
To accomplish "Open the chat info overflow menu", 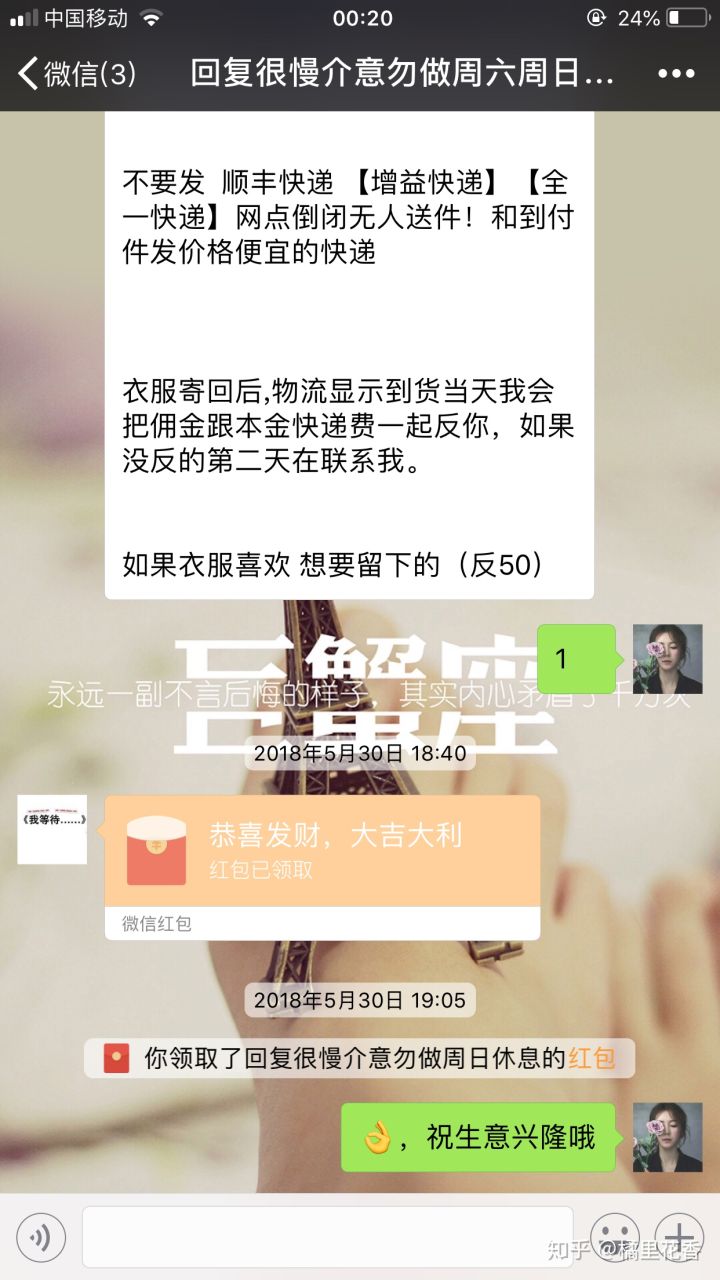I will [x=676, y=74].
